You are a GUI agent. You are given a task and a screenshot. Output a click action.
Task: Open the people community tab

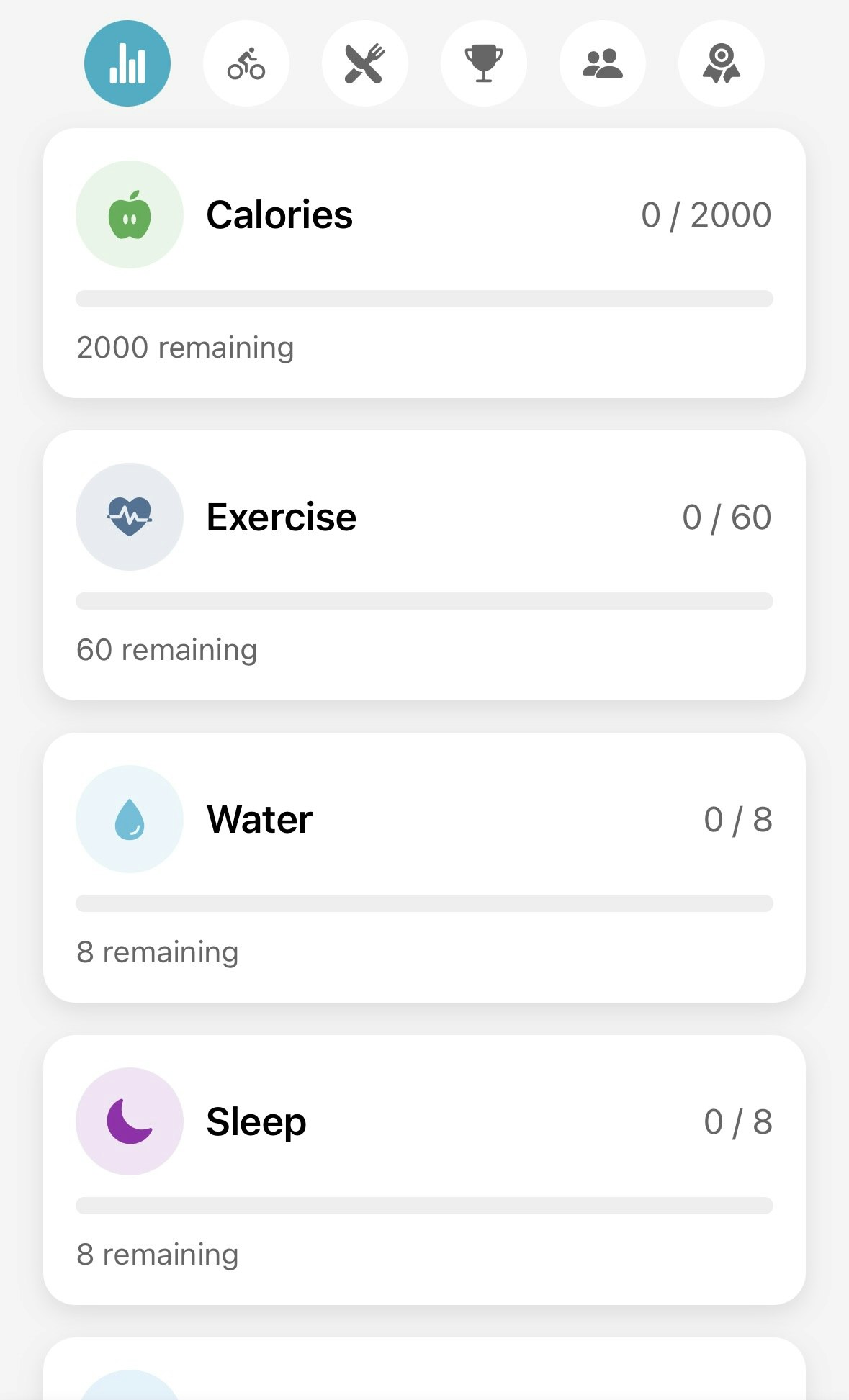pos(603,63)
